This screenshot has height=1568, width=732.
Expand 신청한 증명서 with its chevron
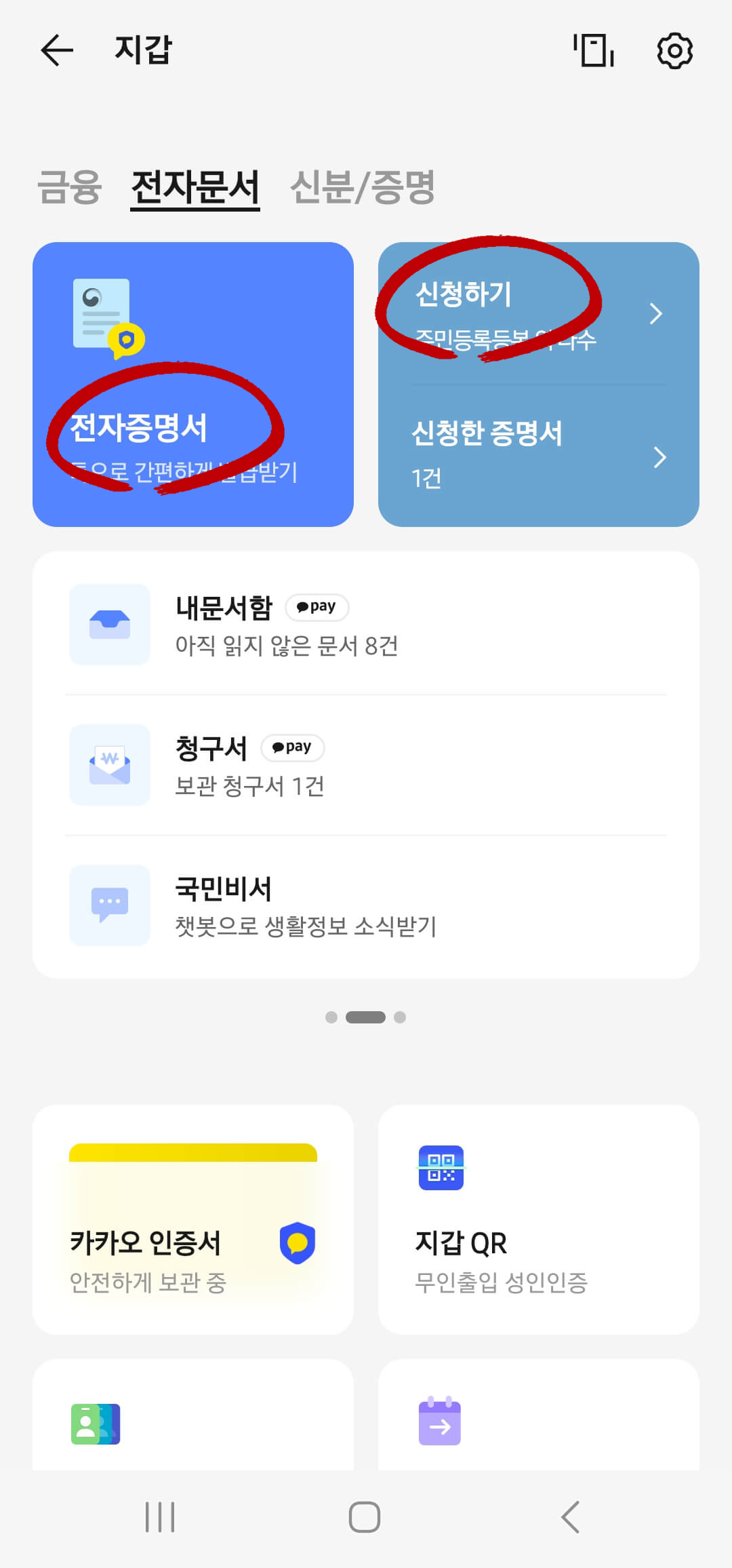(656, 458)
